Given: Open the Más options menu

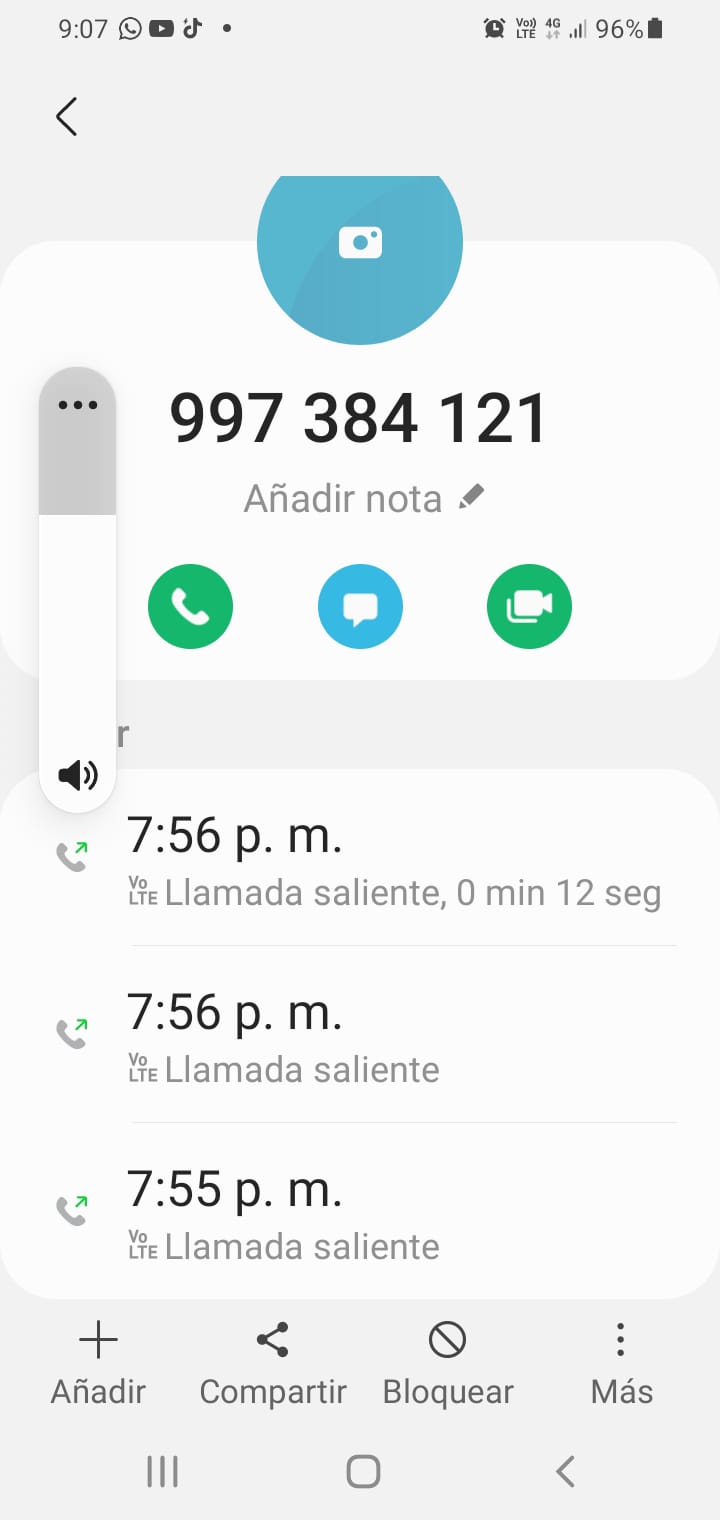Looking at the screenshot, I should tap(621, 1362).
